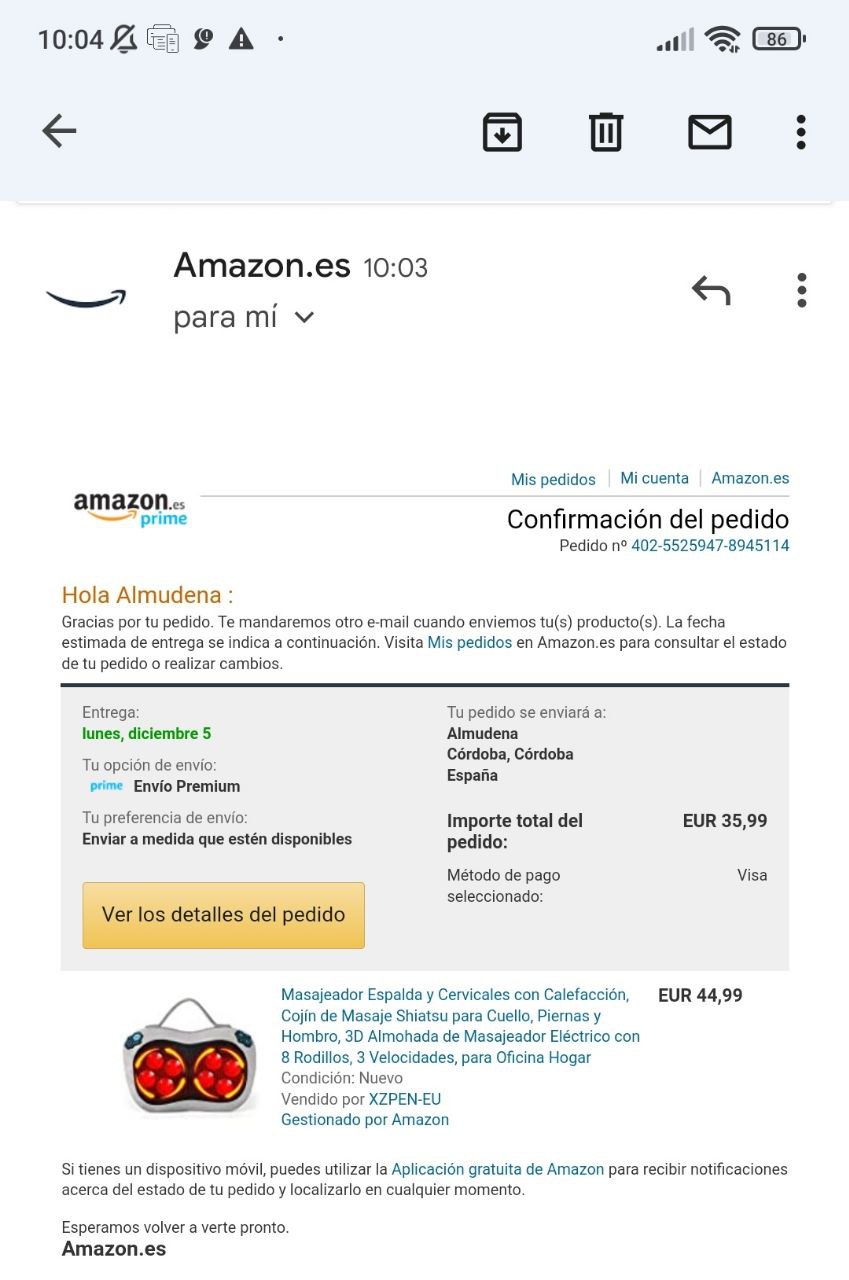Archive this email
The height and width of the screenshot is (1280, 849).
coord(502,131)
